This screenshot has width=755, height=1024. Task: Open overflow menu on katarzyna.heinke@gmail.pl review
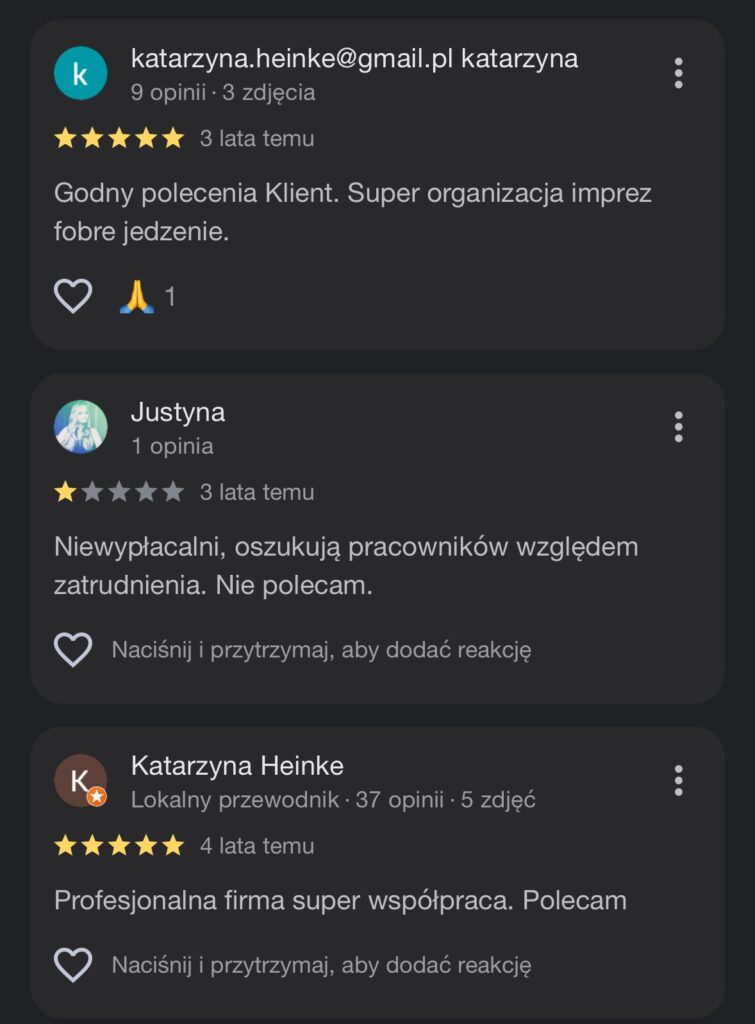678,73
